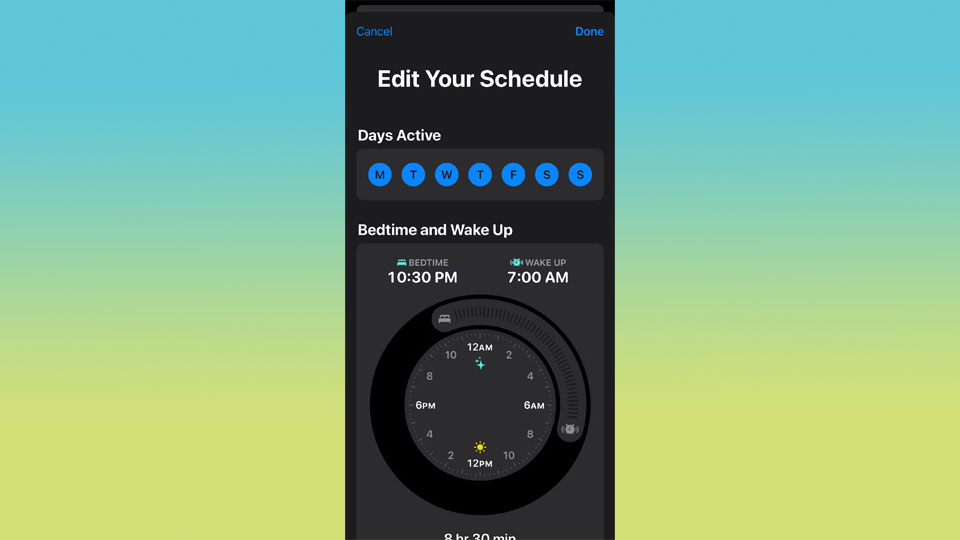The image size is (960, 540).
Task: Deselect Saturday from active days
Action: tap(547, 175)
